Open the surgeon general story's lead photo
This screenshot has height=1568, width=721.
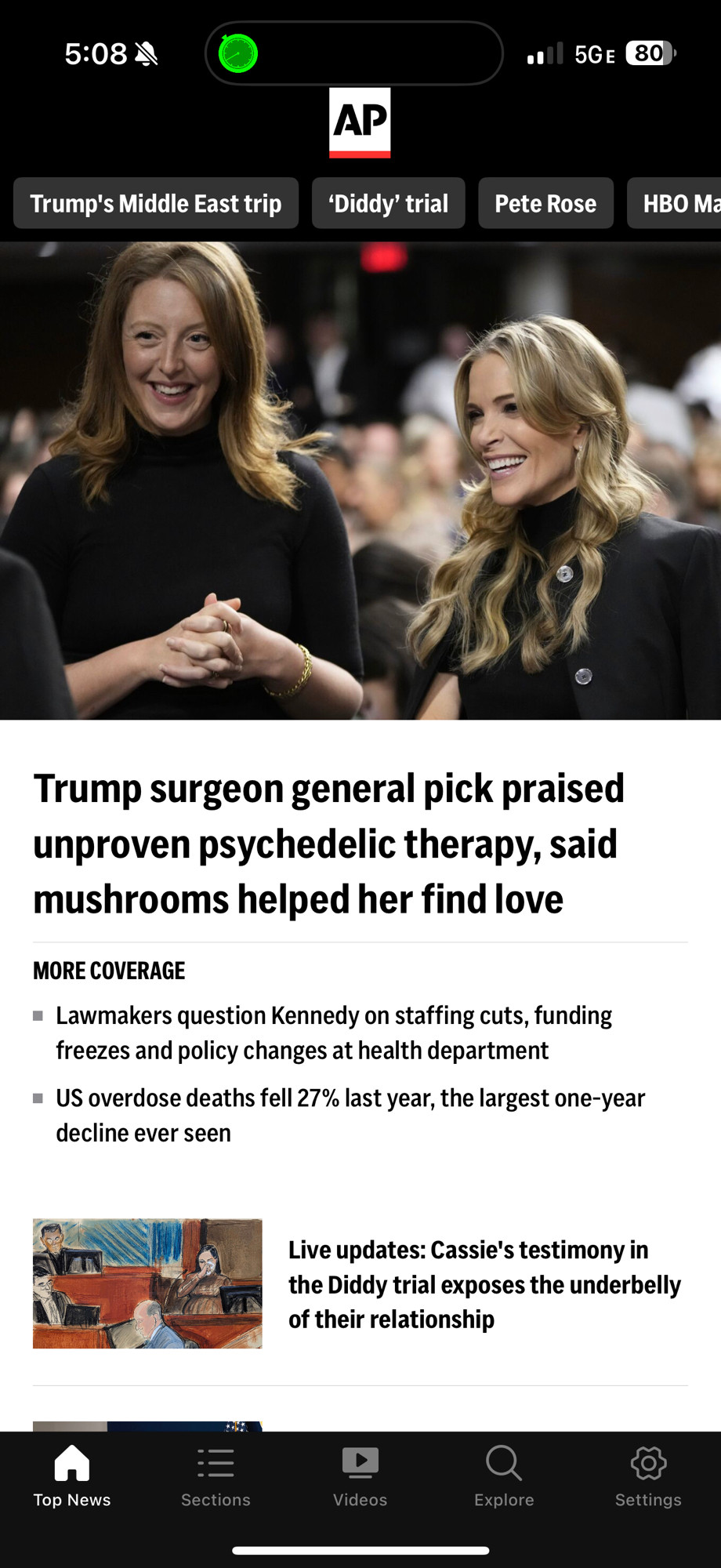tap(360, 481)
